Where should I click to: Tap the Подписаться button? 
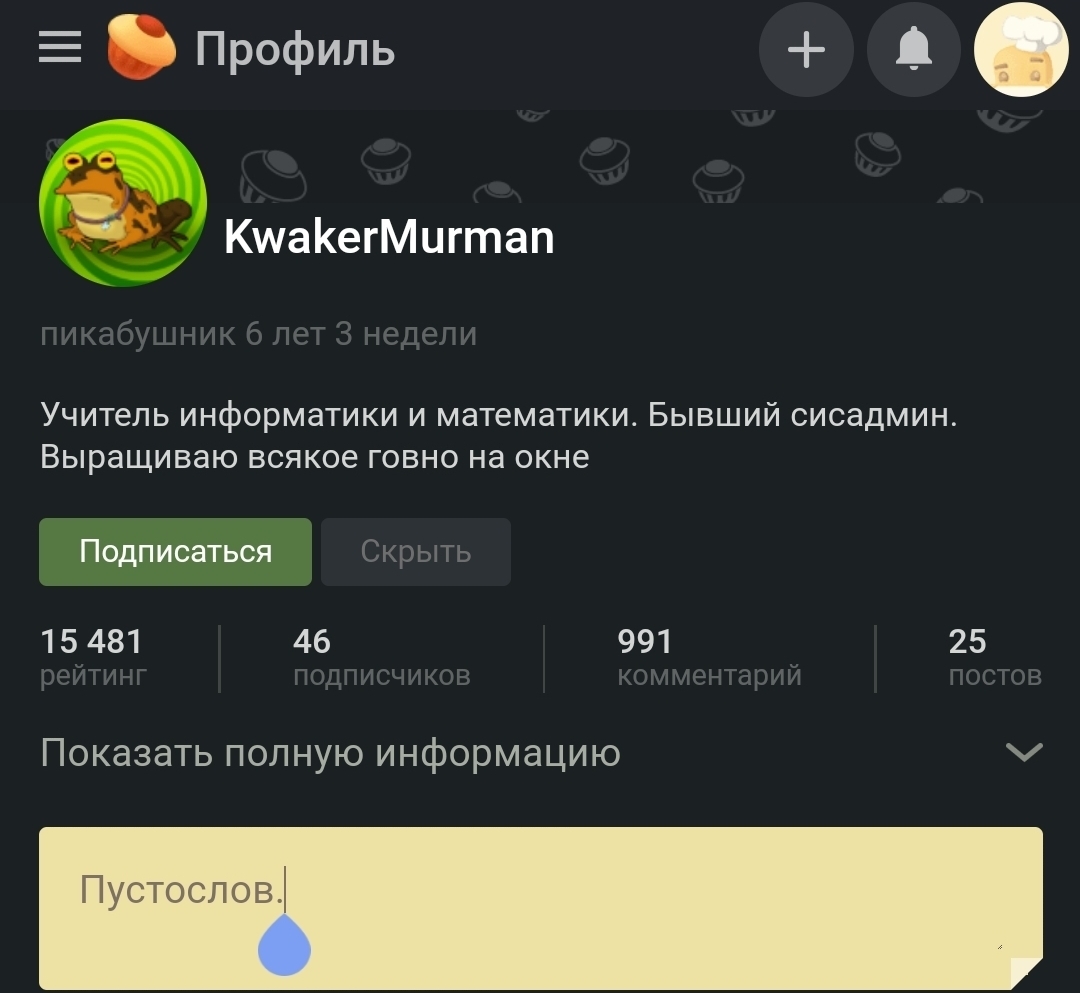(175, 552)
